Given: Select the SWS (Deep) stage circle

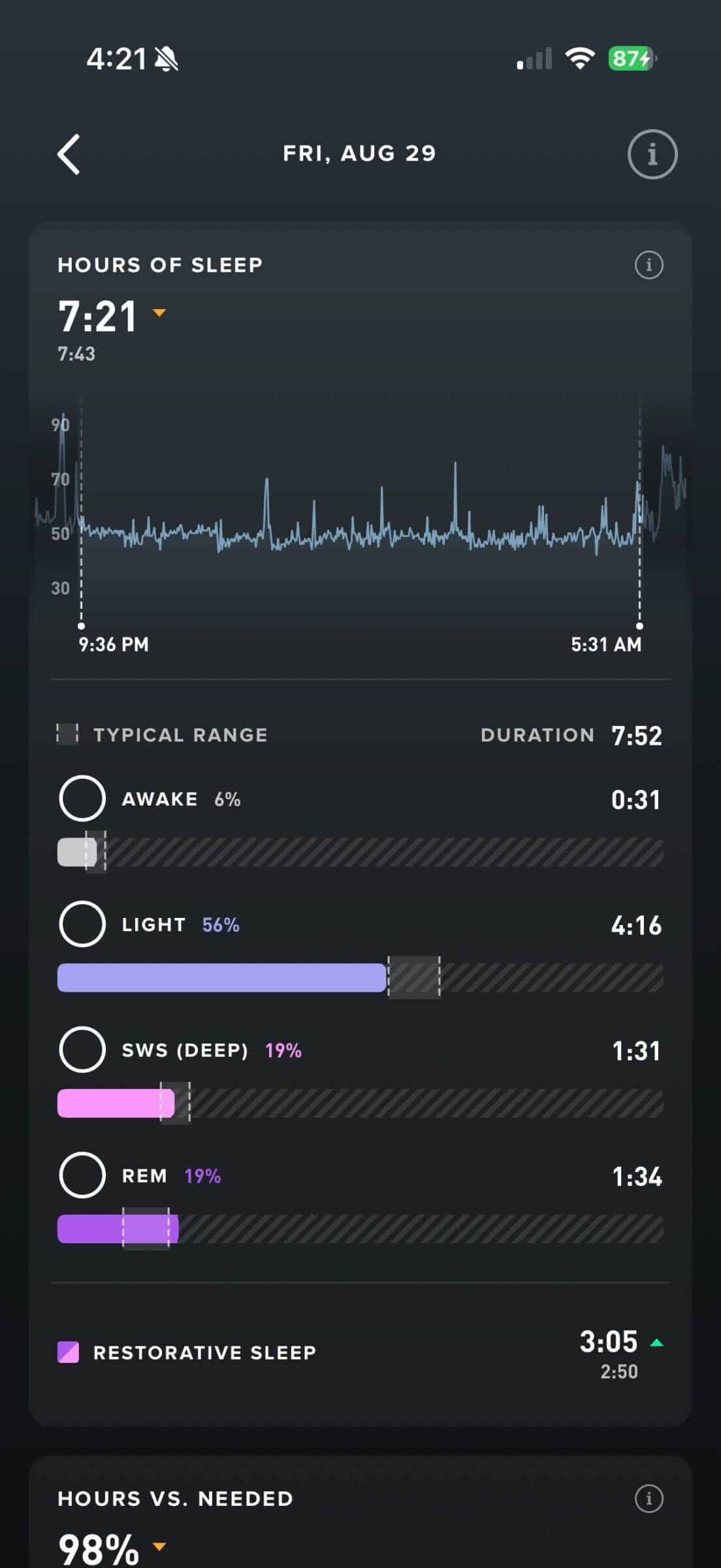Looking at the screenshot, I should pos(82,1049).
